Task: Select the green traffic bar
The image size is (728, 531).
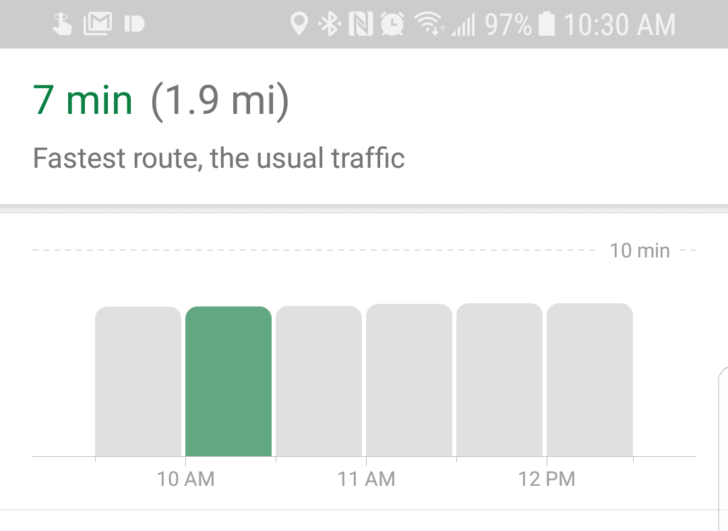Action: (x=228, y=381)
